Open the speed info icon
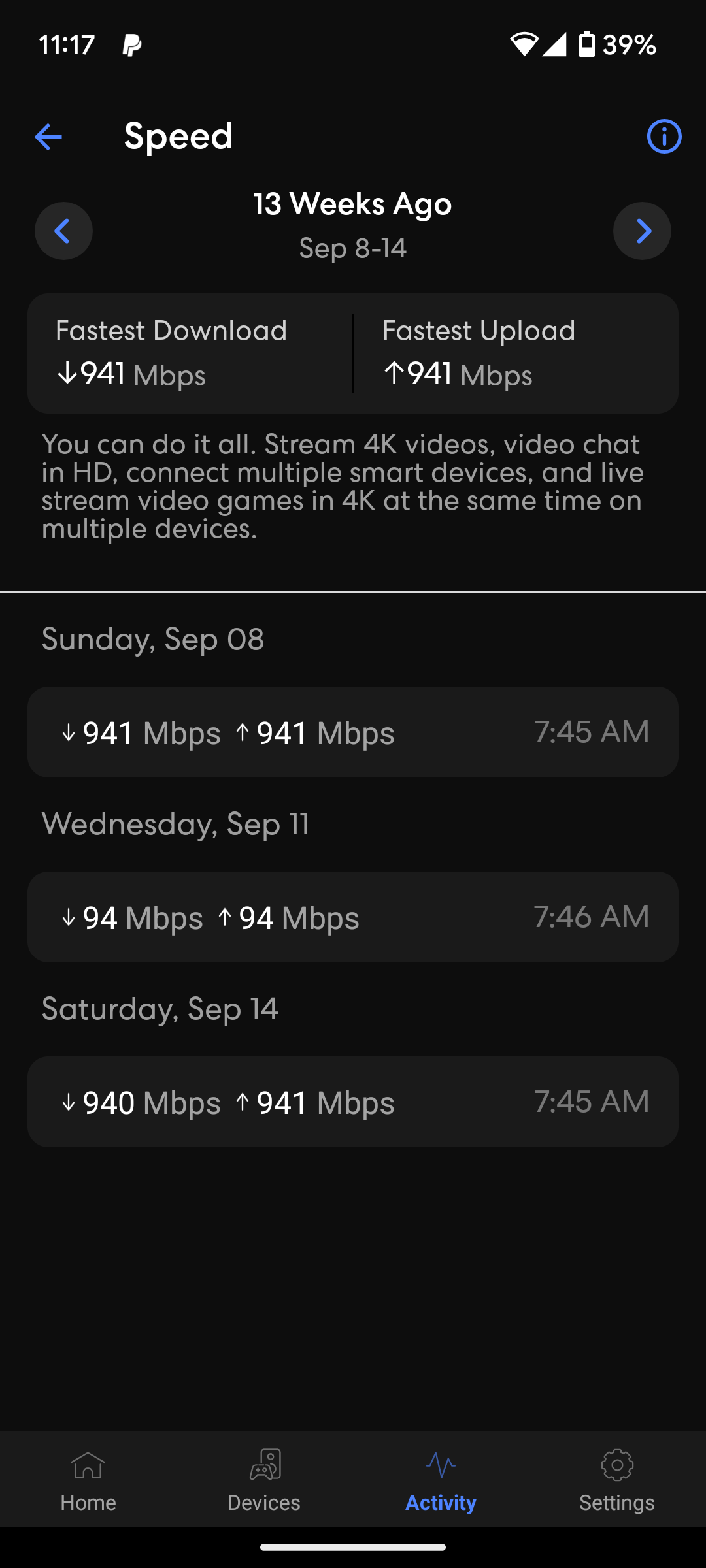Image resolution: width=706 pixels, height=1568 pixels. pyautogui.click(x=664, y=137)
